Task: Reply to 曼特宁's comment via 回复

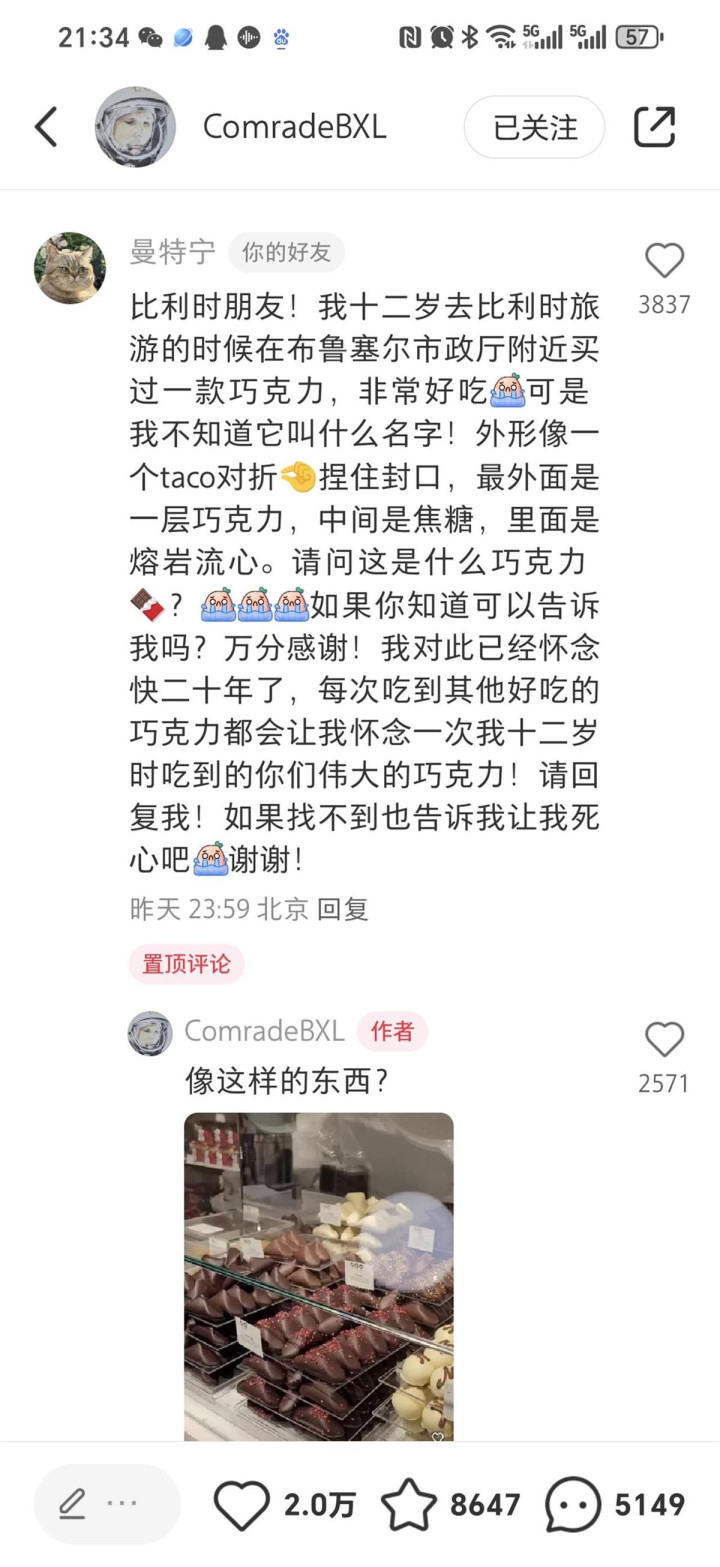Action: point(344,909)
